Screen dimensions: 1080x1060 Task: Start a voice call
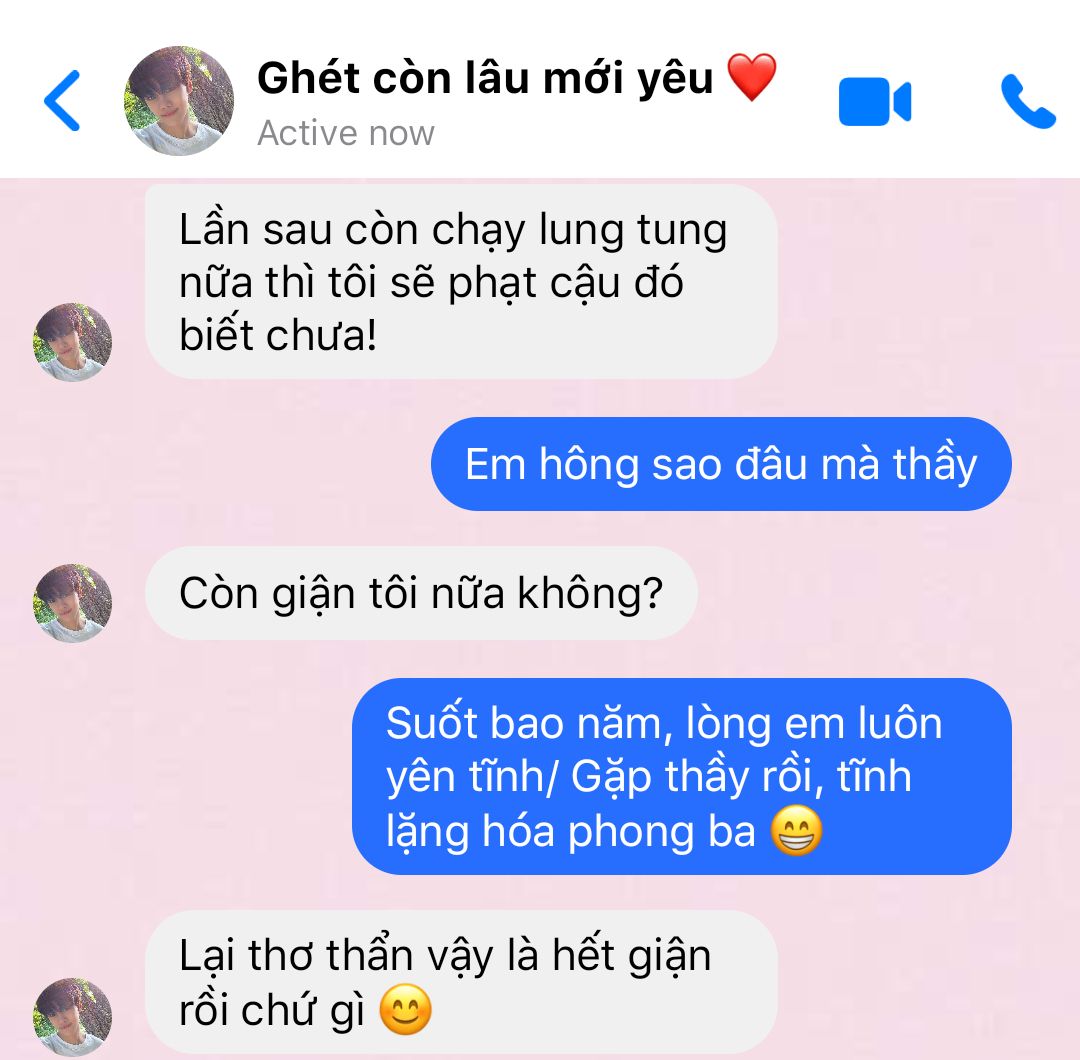[1027, 102]
